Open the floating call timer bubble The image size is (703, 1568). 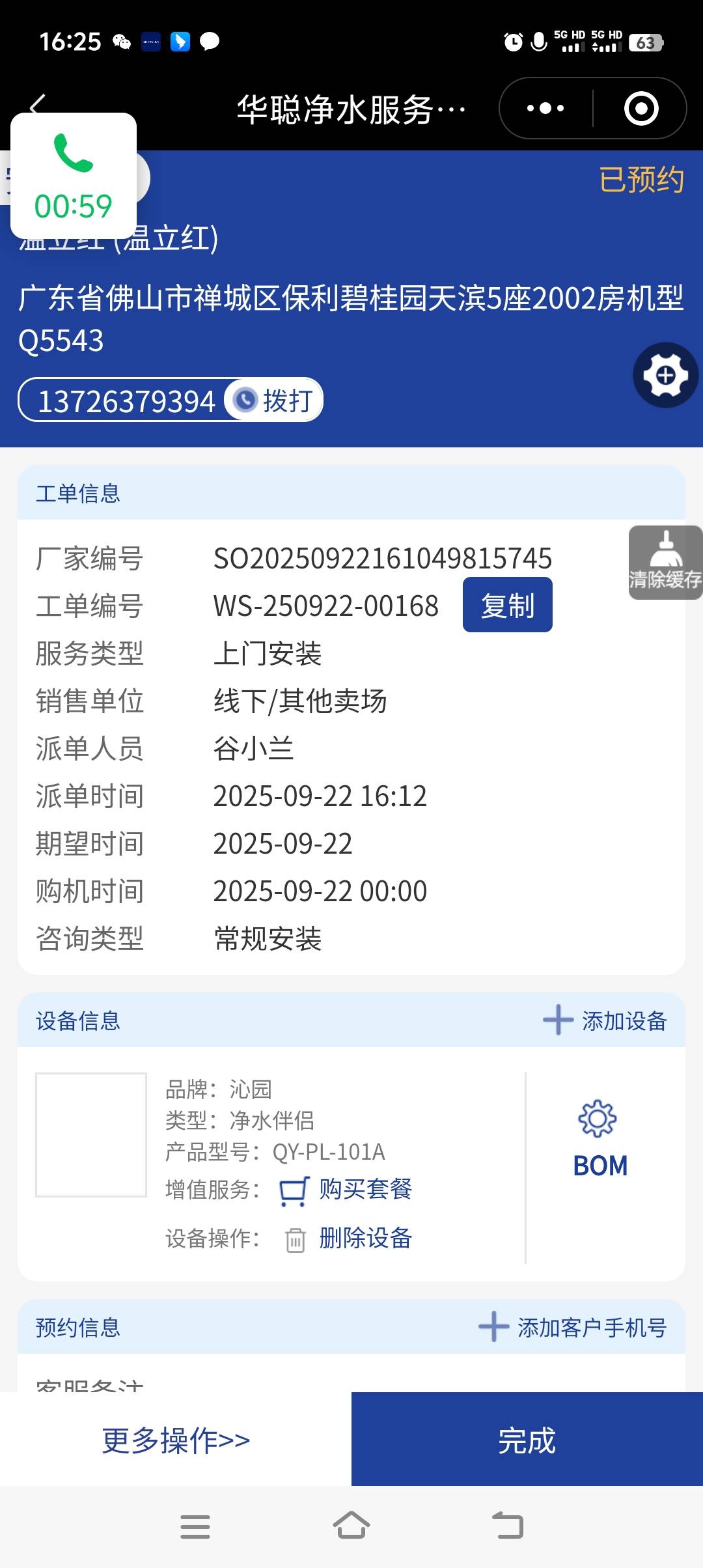point(74,176)
